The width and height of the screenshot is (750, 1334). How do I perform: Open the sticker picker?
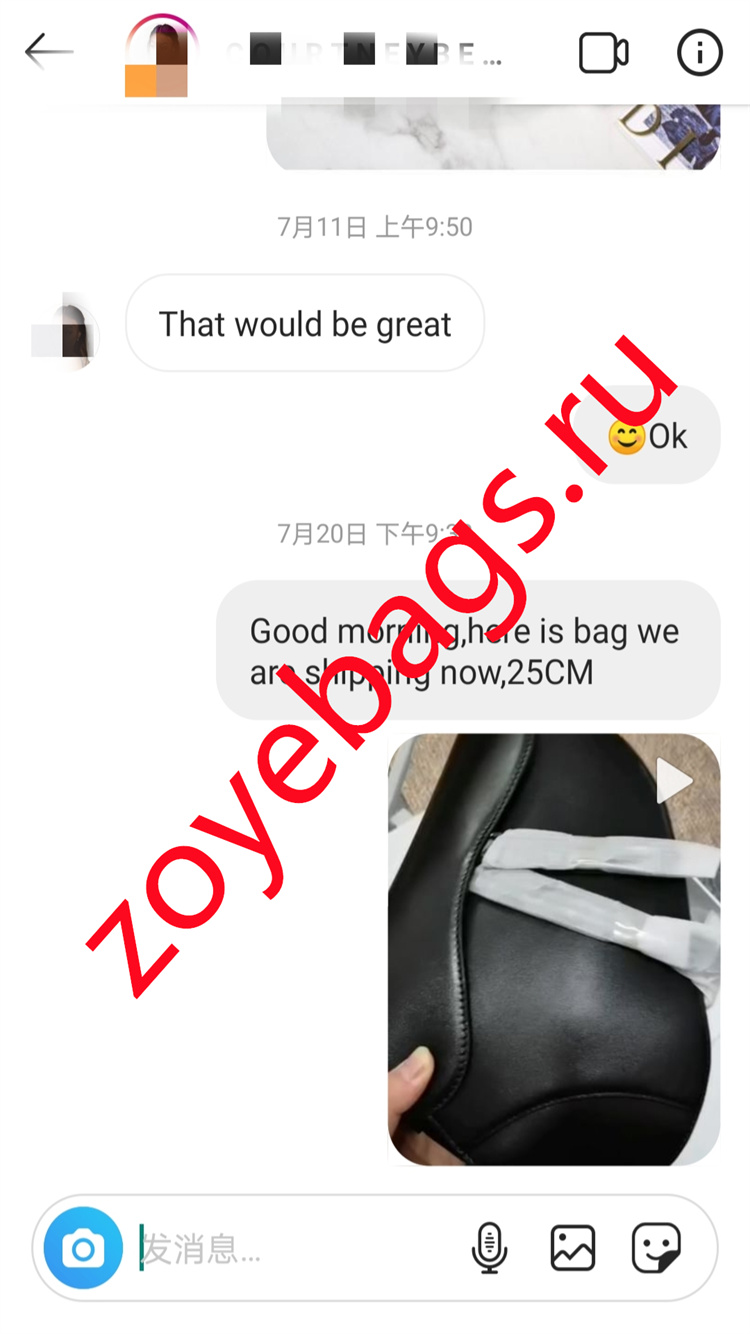pyautogui.click(x=656, y=1248)
